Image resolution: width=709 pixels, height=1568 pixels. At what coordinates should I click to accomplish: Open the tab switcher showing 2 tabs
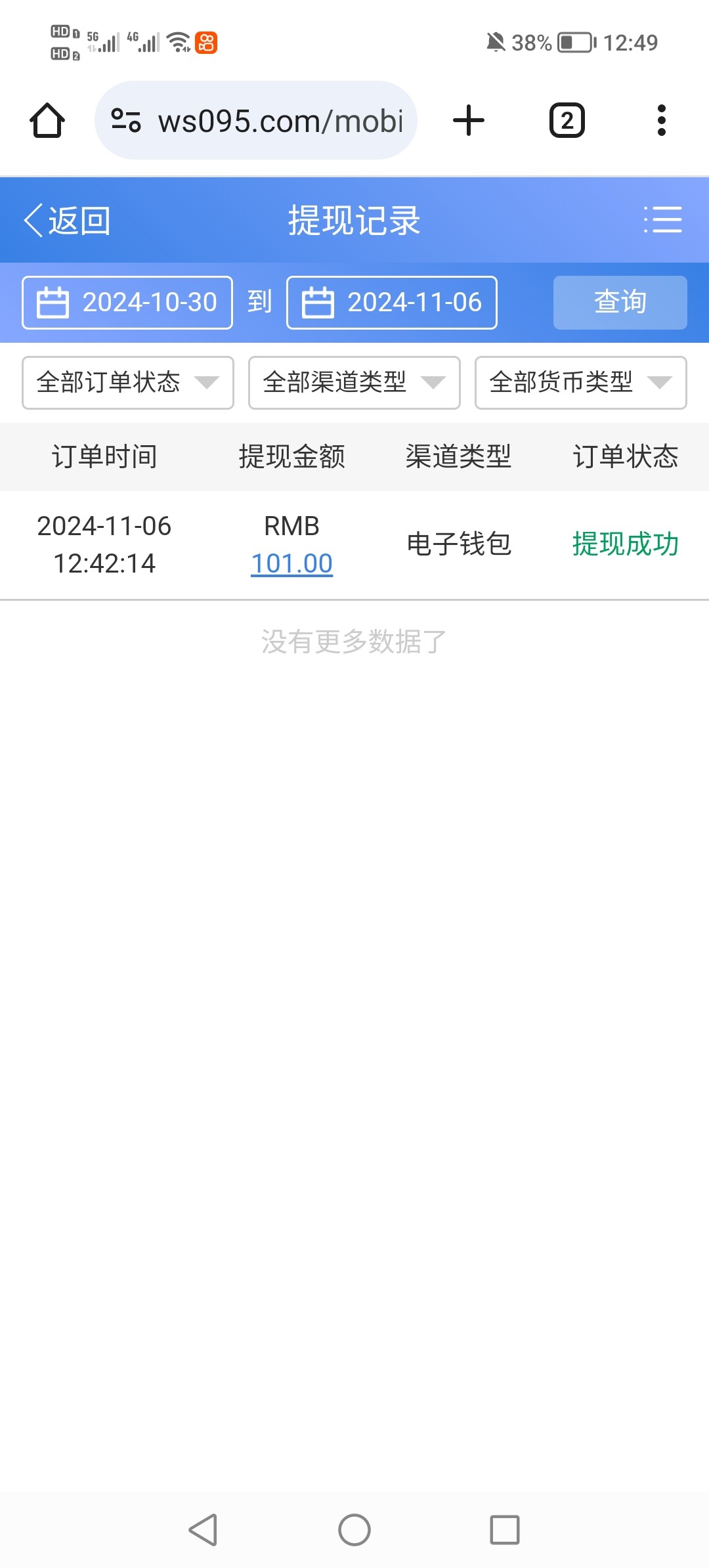tap(567, 121)
